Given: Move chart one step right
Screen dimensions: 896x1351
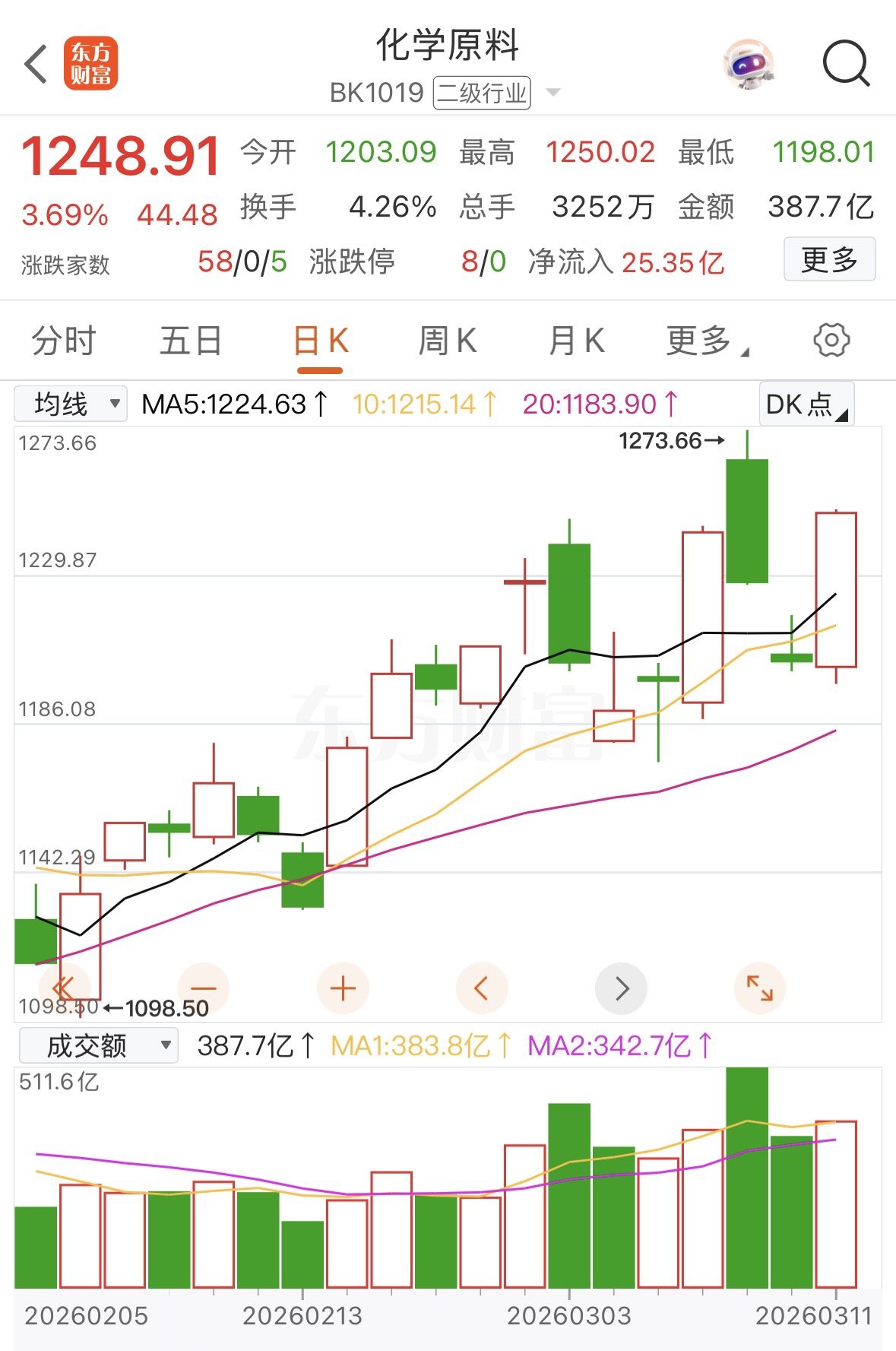Looking at the screenshot, I should [x=622, y=988].
